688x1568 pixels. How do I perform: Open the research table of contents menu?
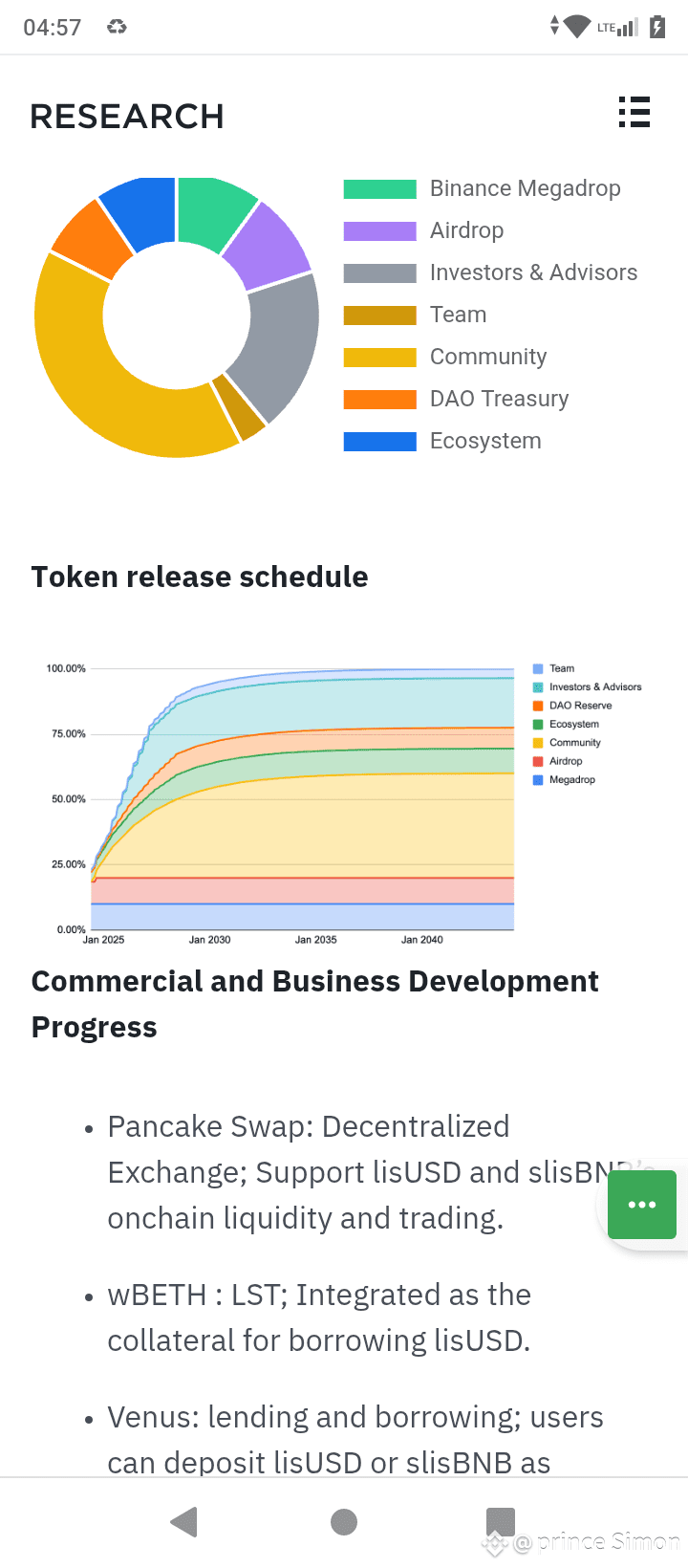(634, 113)
